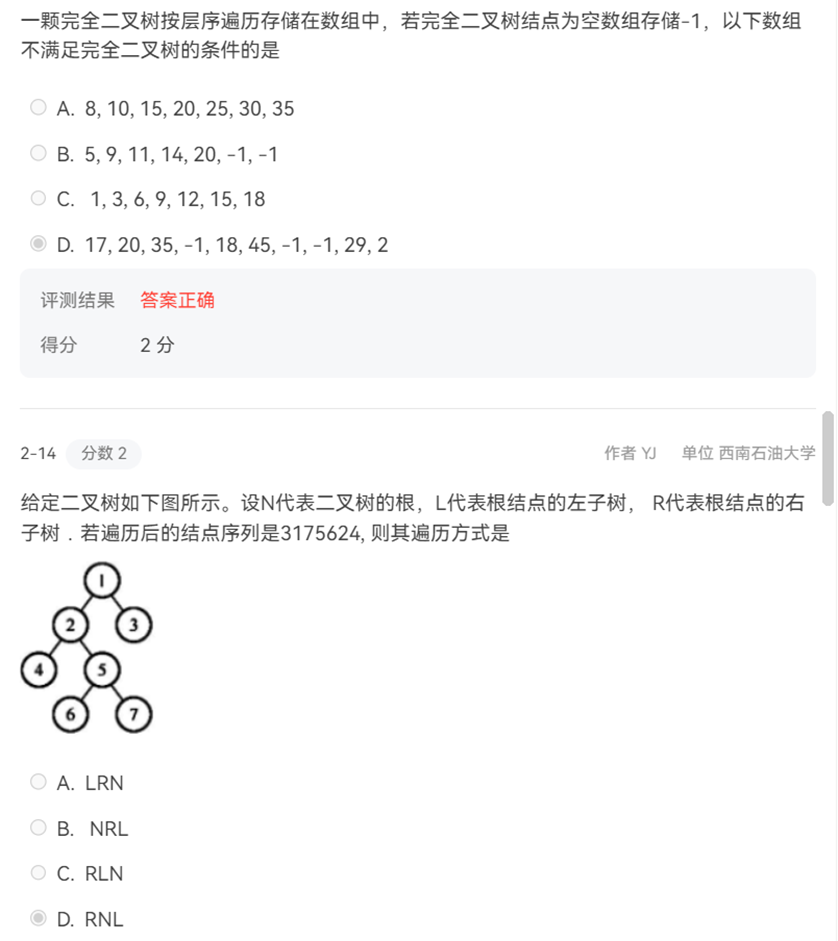Pick answer C. RLN
This screenshot has height=941, width=838.
(38, 873)
